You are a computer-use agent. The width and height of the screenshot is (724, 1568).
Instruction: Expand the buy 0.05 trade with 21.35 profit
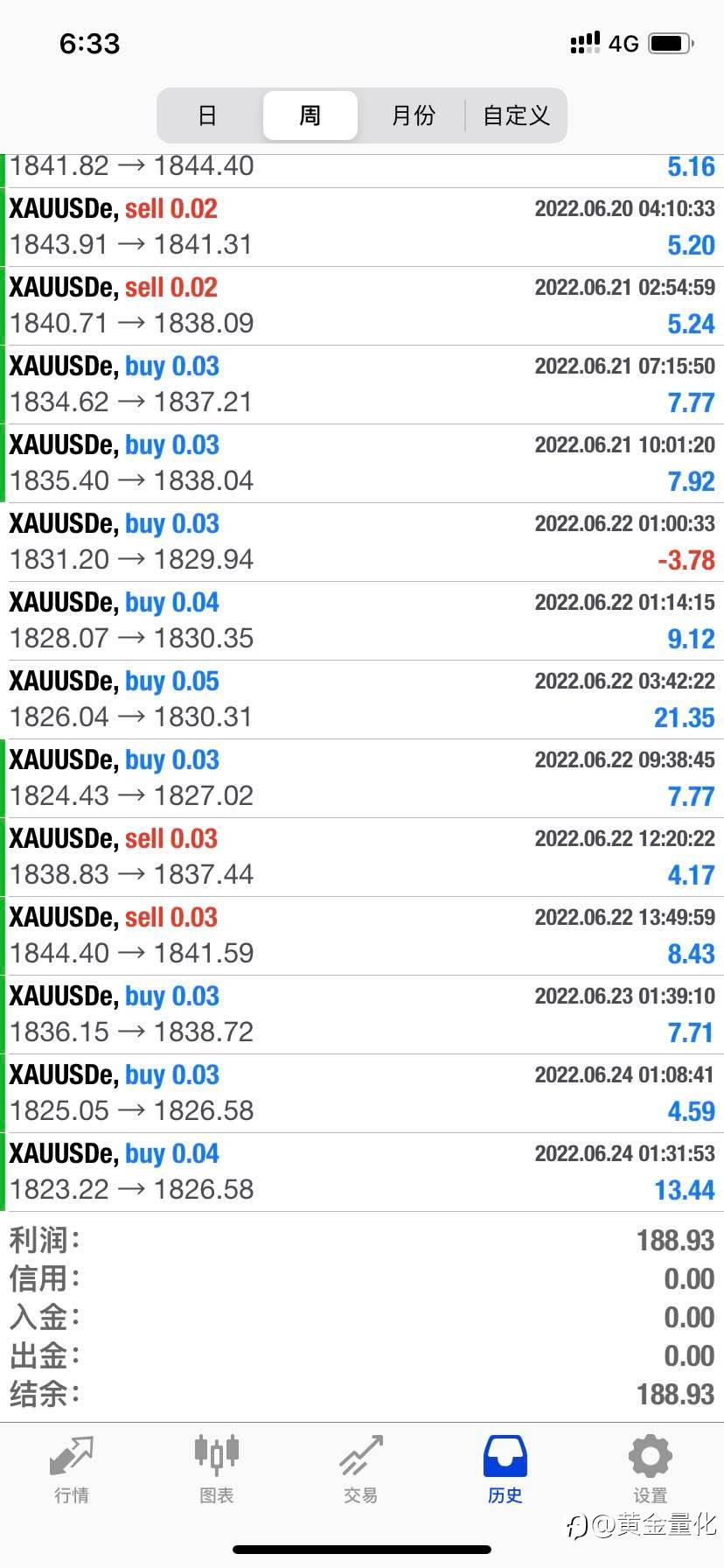(362, 700)
